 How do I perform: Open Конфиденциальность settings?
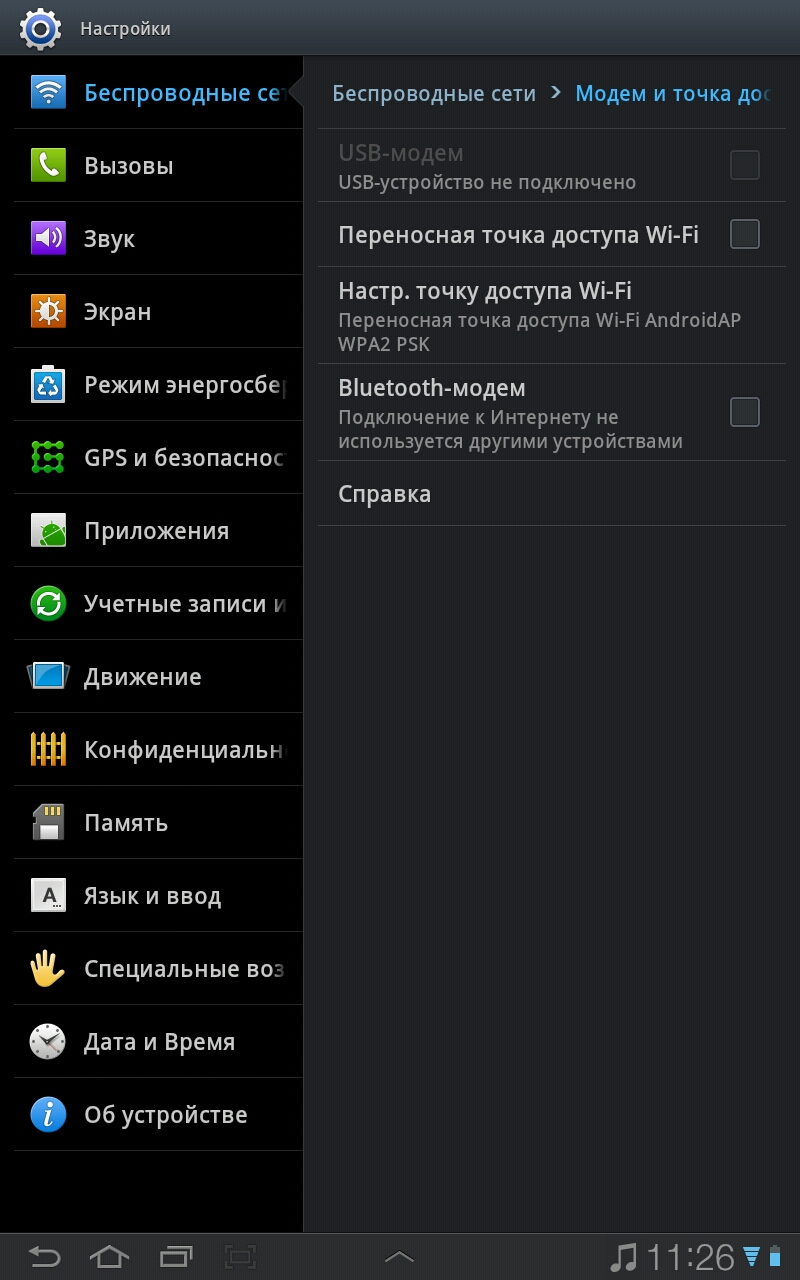coord(158,750)
